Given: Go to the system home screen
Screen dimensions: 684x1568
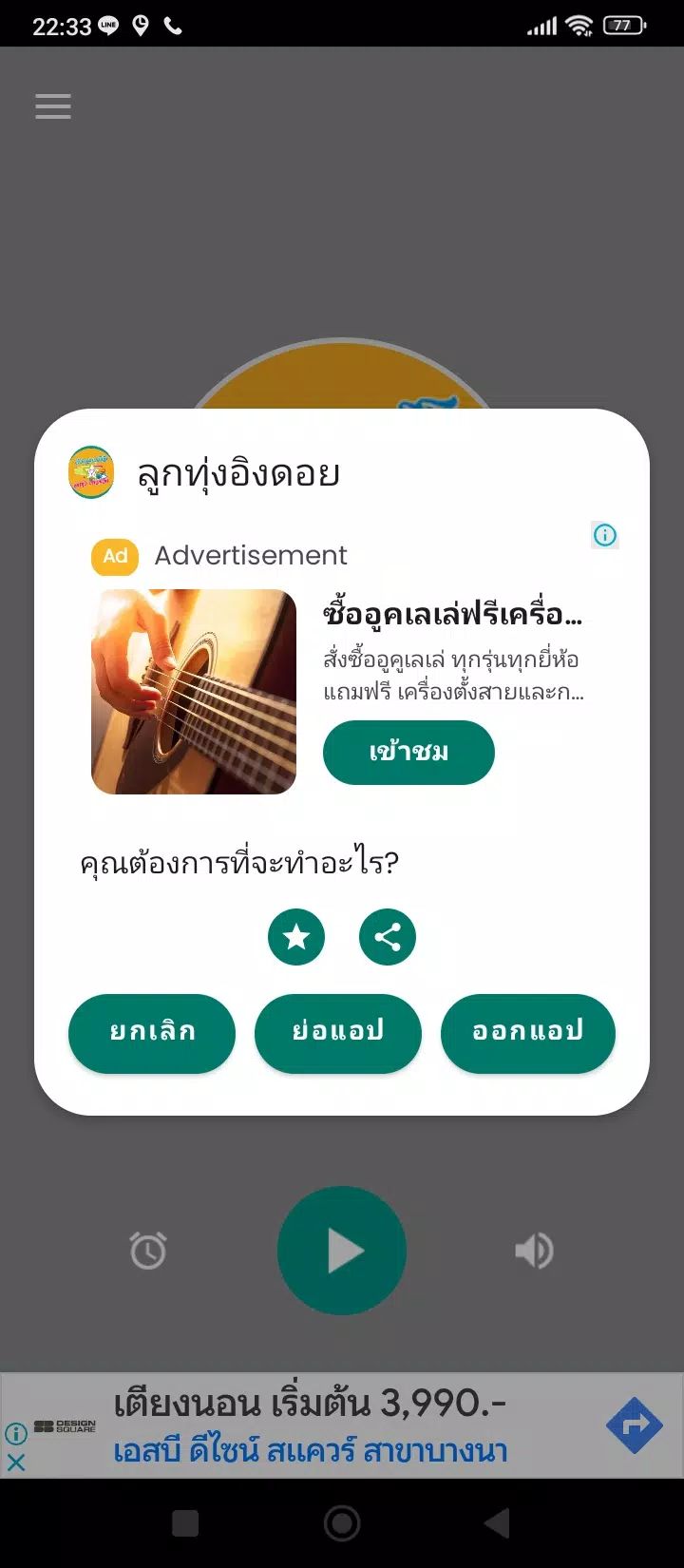Looking at the screenshot, I should [x=342, y=1523].
